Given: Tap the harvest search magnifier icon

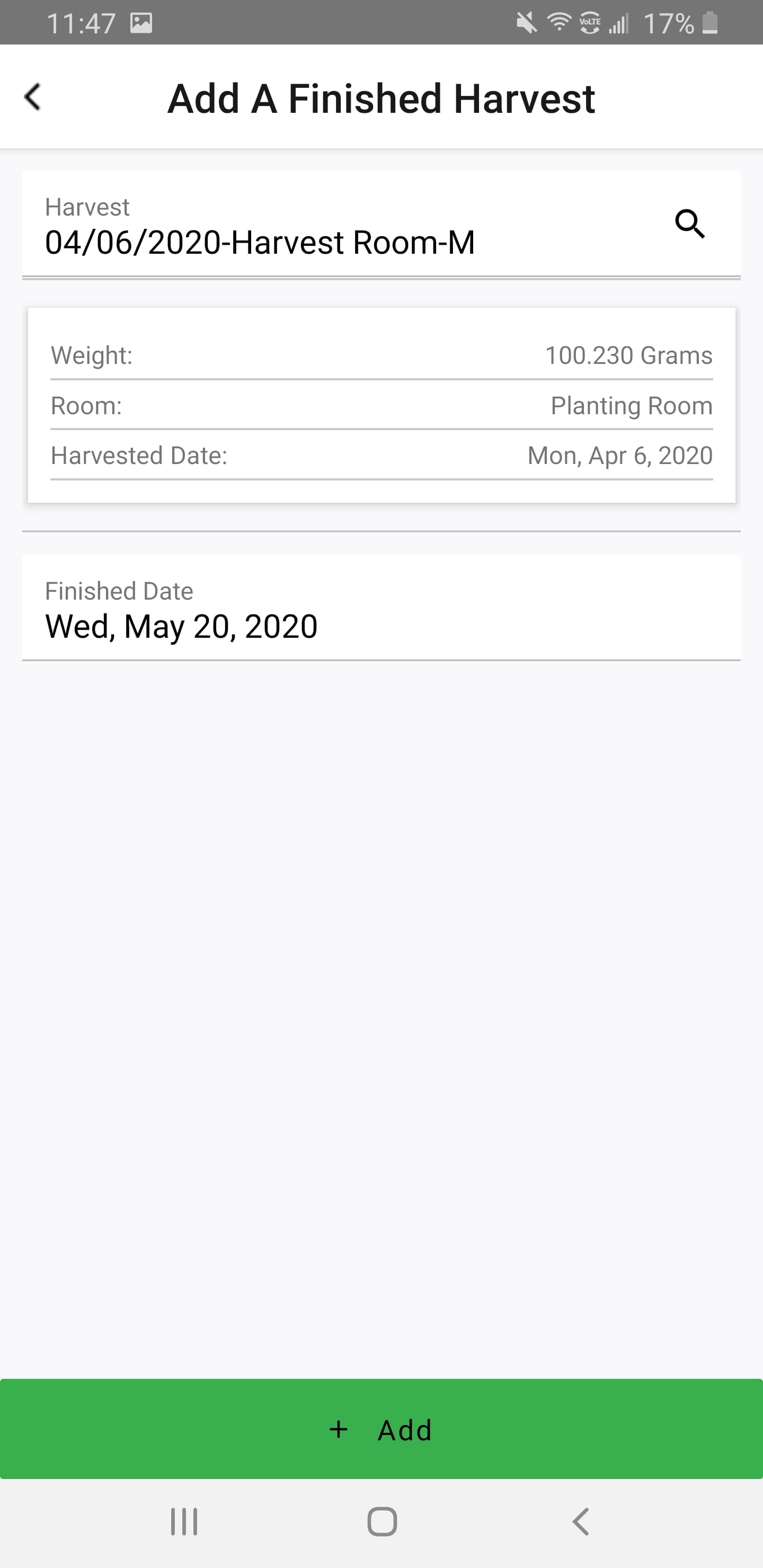Looking at the screenshot, I should pyautogui.click(x=689, y=224).
